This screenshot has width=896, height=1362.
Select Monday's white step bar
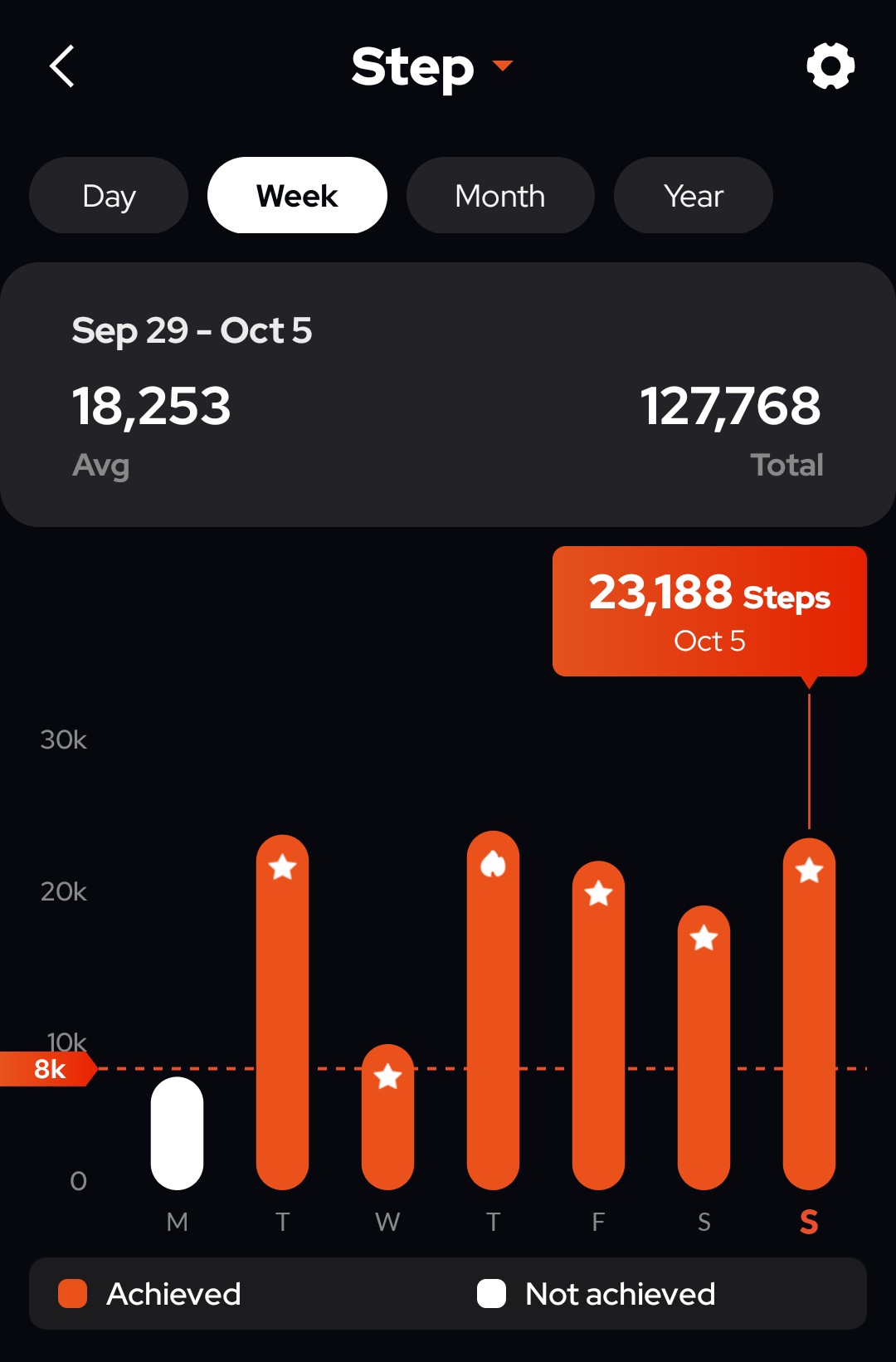pyautogui.click(x=177, y=1133)
